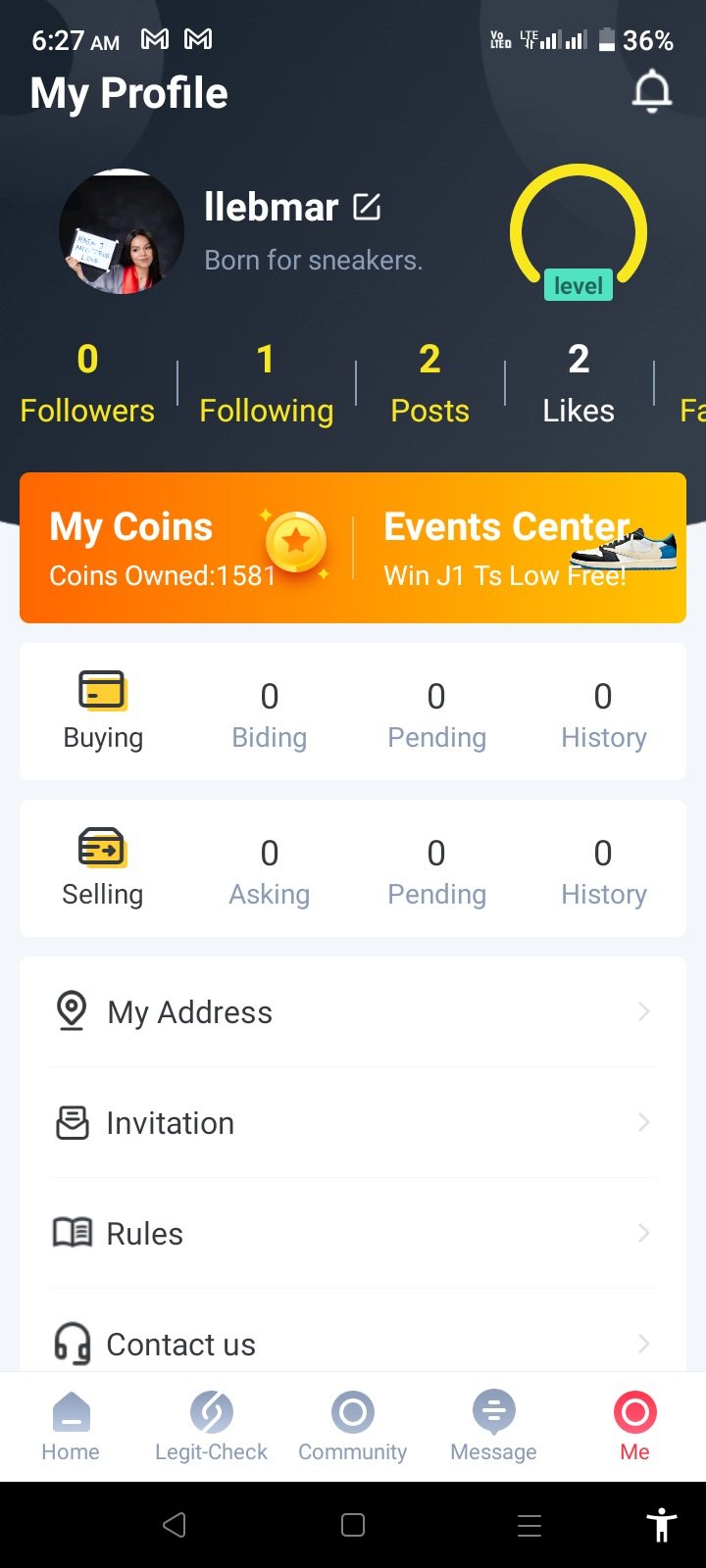706x1568 pixels.
Task: Switch to the Home tab
Action: point(71,1426)
